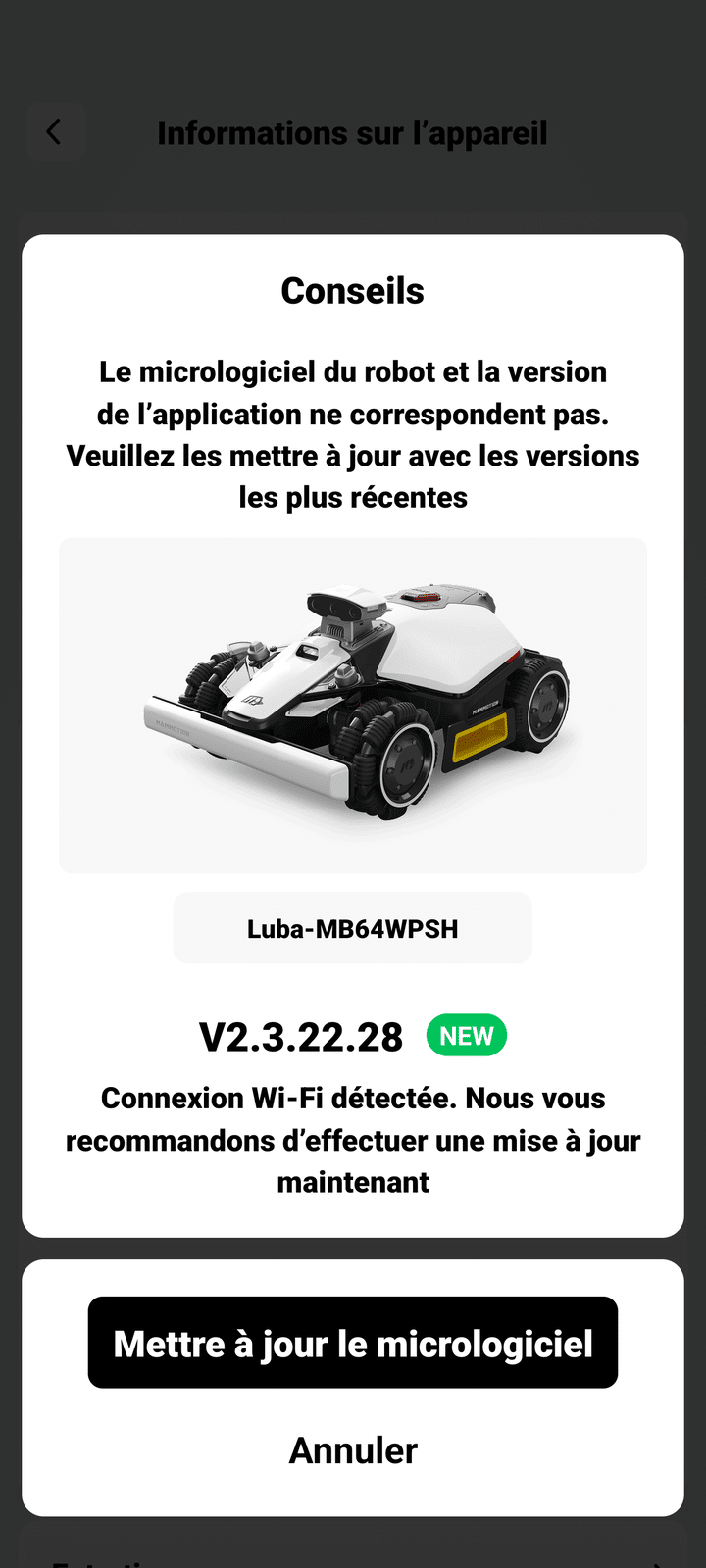
Task: Tap Mettre à jour le micrologiciel button
Action: 353,1343
